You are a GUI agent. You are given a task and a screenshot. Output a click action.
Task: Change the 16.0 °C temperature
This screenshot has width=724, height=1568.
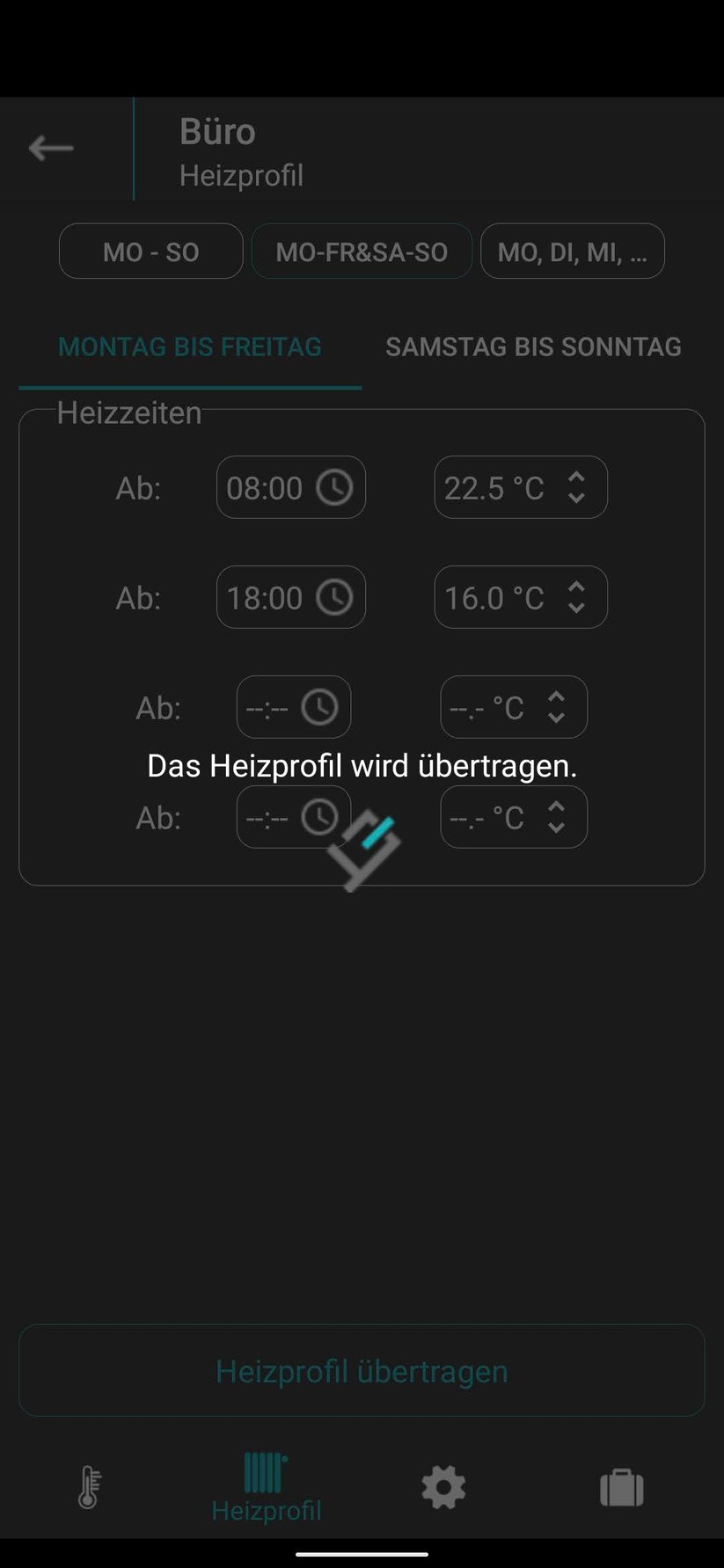(520, 597)
